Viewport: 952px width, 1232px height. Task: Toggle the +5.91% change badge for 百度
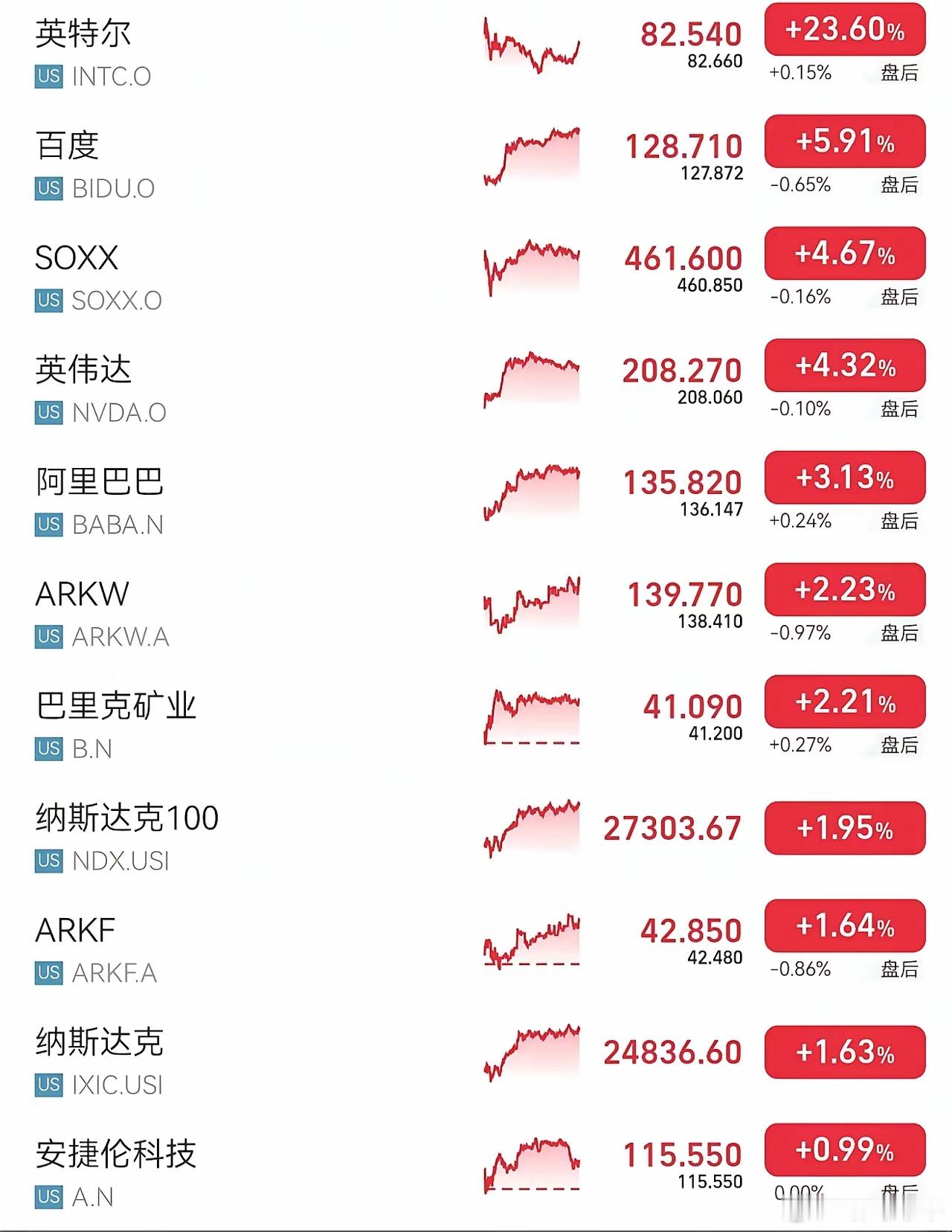tap(845, 141)
